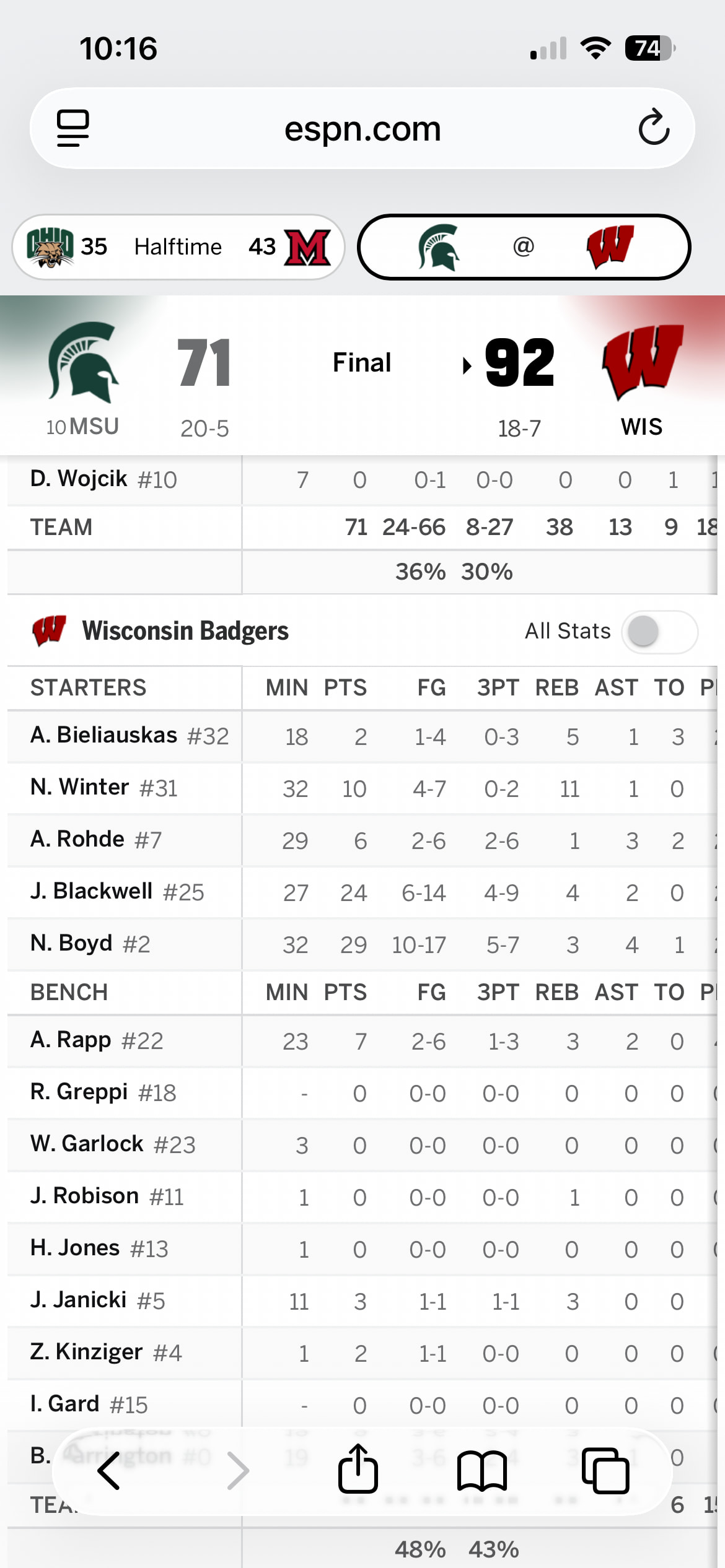View J. Blackwell's player page

point(92,891)
